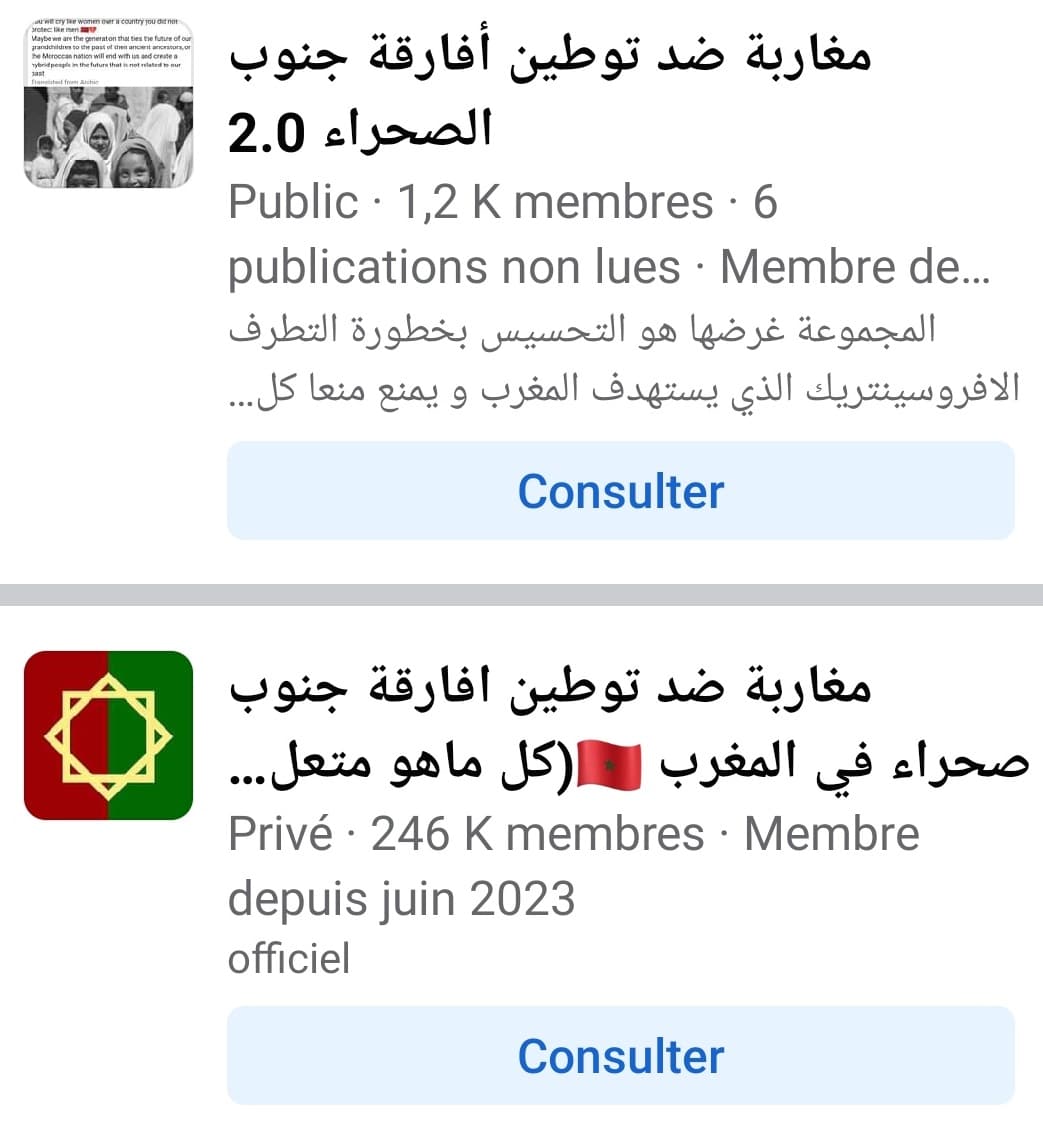Screen dimensions: 1043x1135
Task: Tap Consulter for the 246 K membres group
Action: 620,1056
